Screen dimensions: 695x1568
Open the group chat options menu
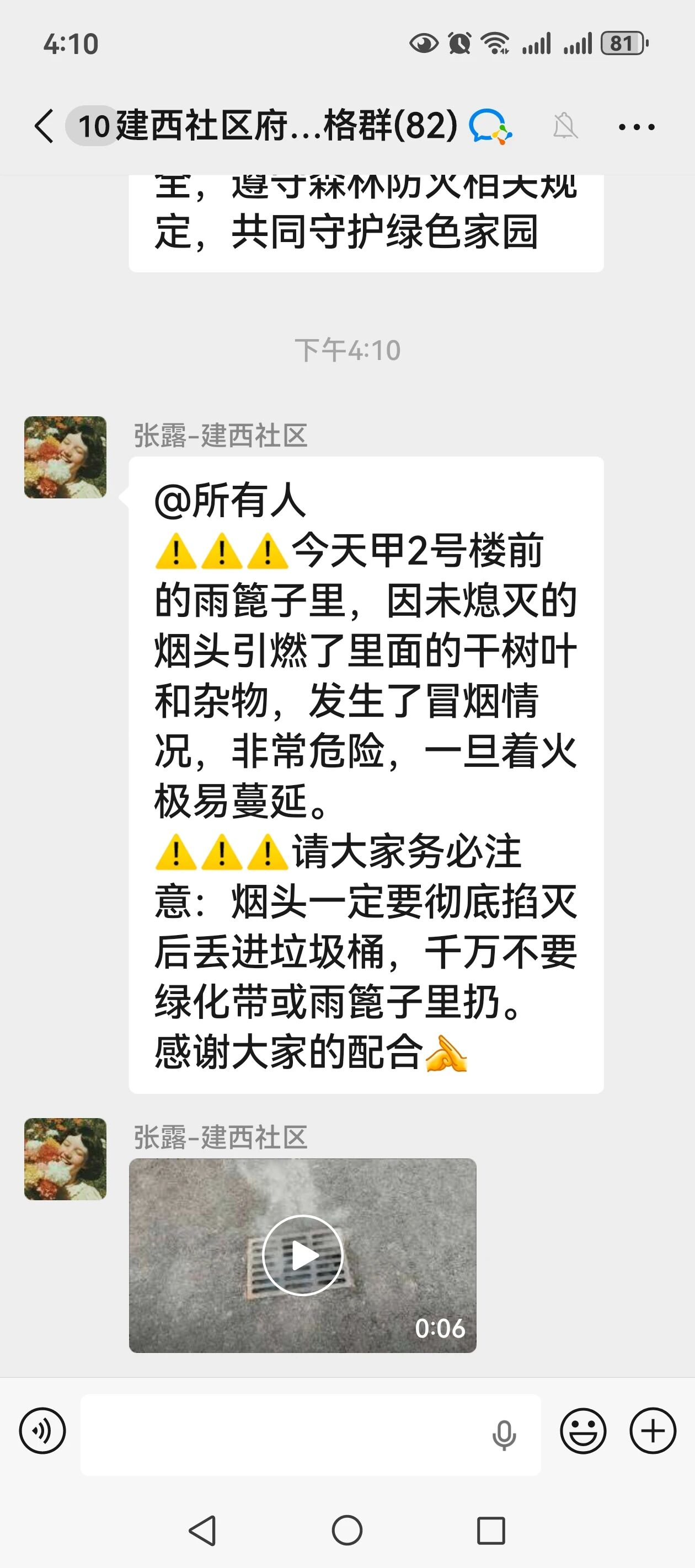637,127
